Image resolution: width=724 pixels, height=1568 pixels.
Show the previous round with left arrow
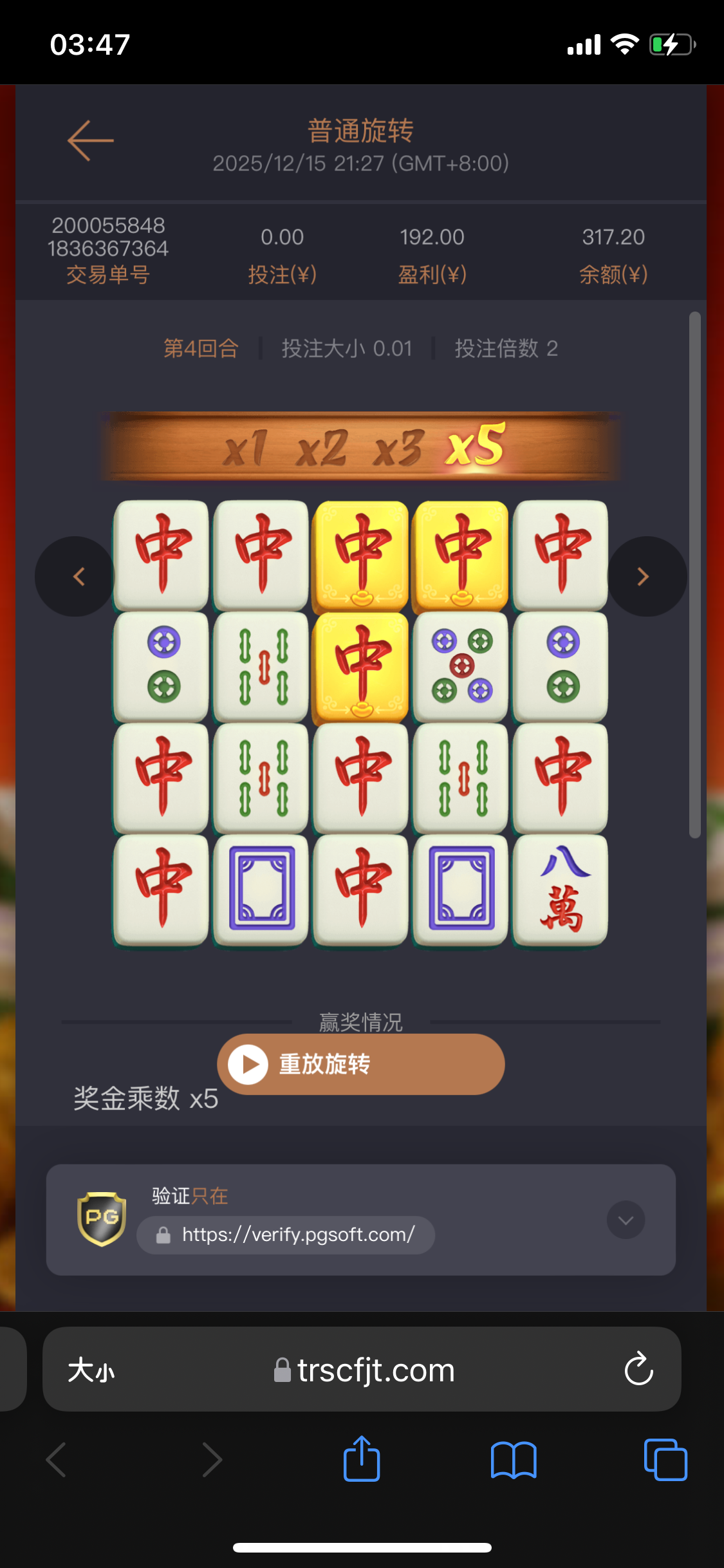click(x=76, y=576)
